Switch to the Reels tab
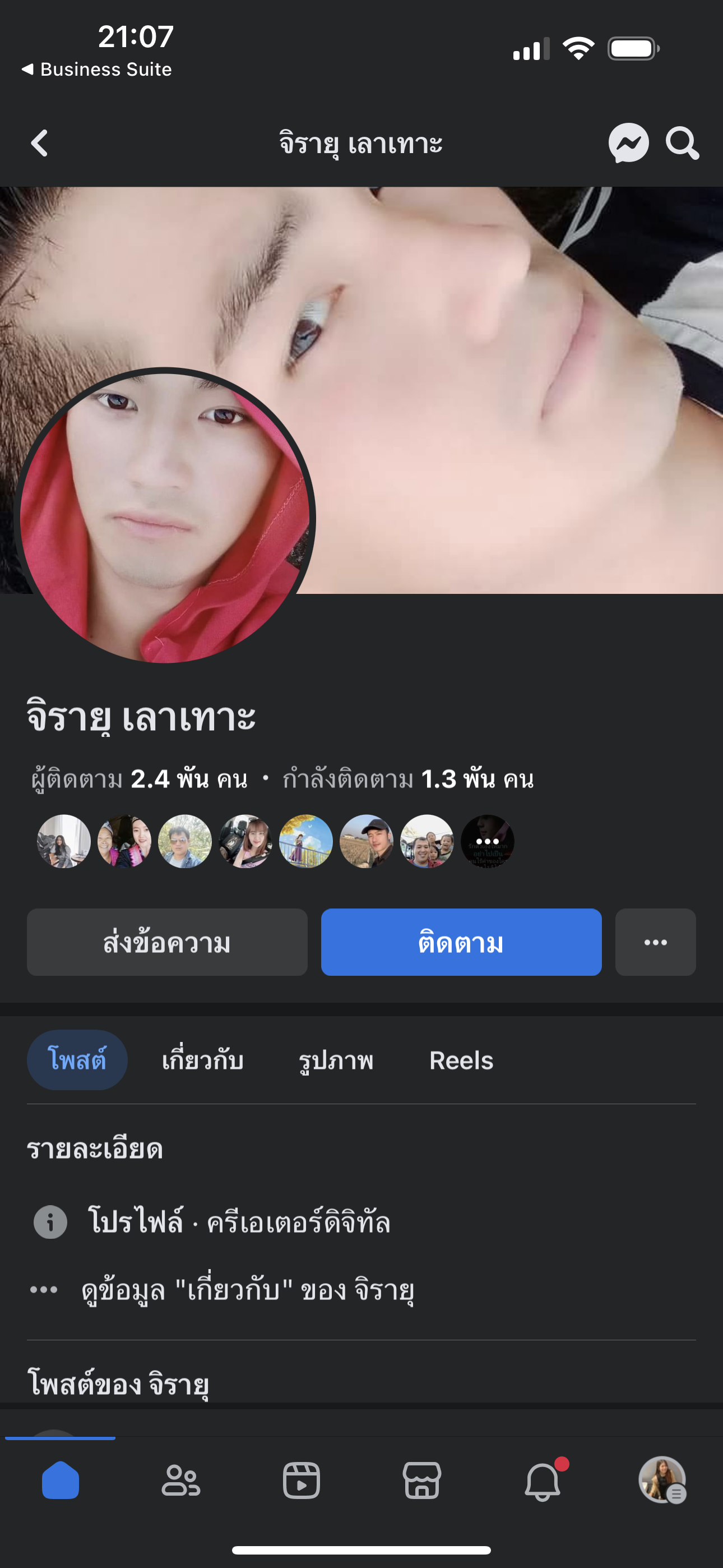This screenshot has height=1568, width=723. tap(461, 1060)
